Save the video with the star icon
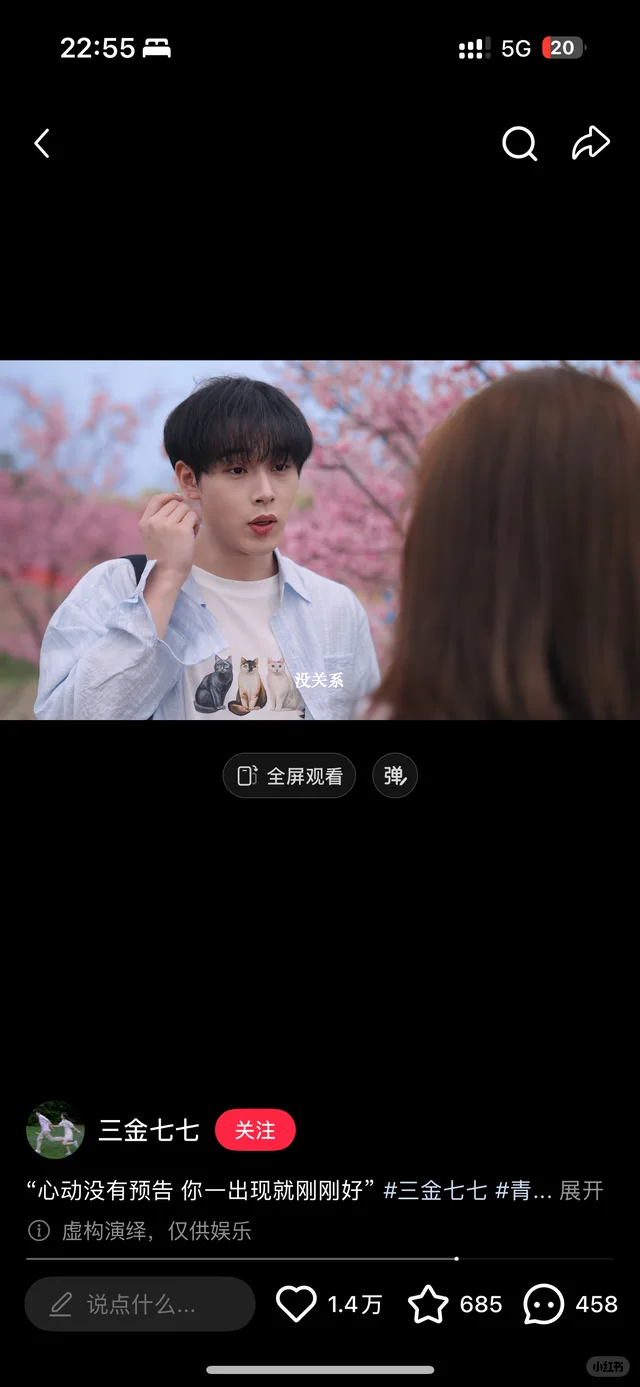Screen dimensions: 640x1387 point(428,1304)
